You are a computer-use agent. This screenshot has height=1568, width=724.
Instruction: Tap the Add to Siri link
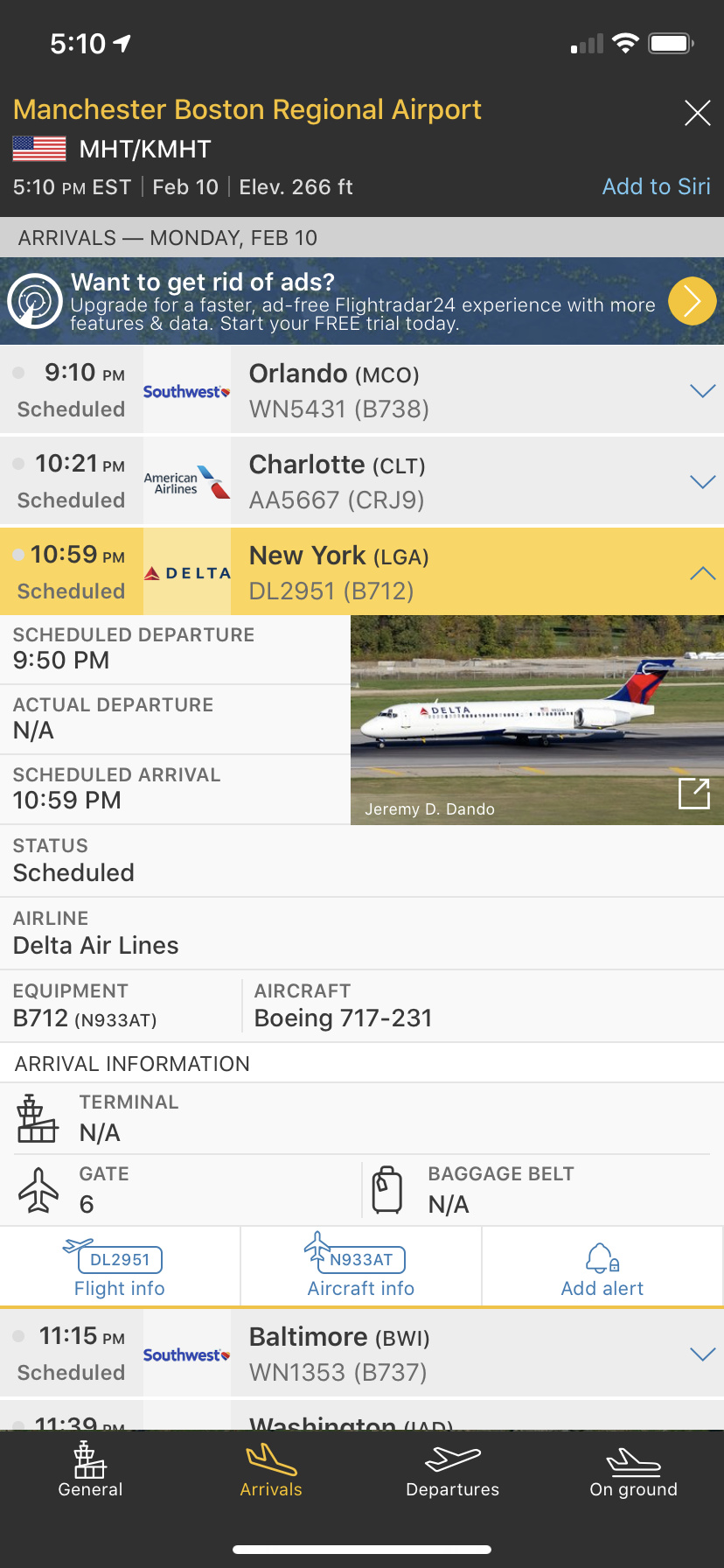pyautogui.click(x=656, y=186)
